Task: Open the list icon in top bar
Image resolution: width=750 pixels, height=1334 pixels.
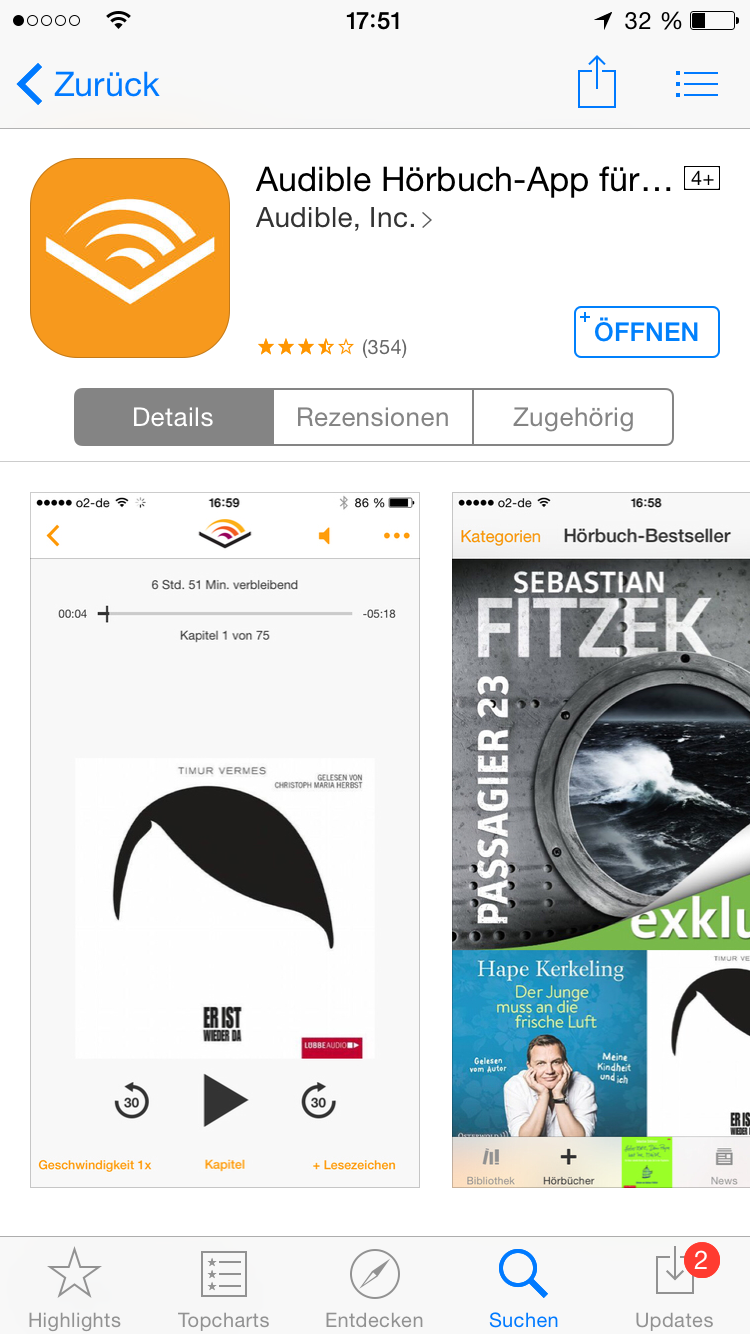Action: 696,84
